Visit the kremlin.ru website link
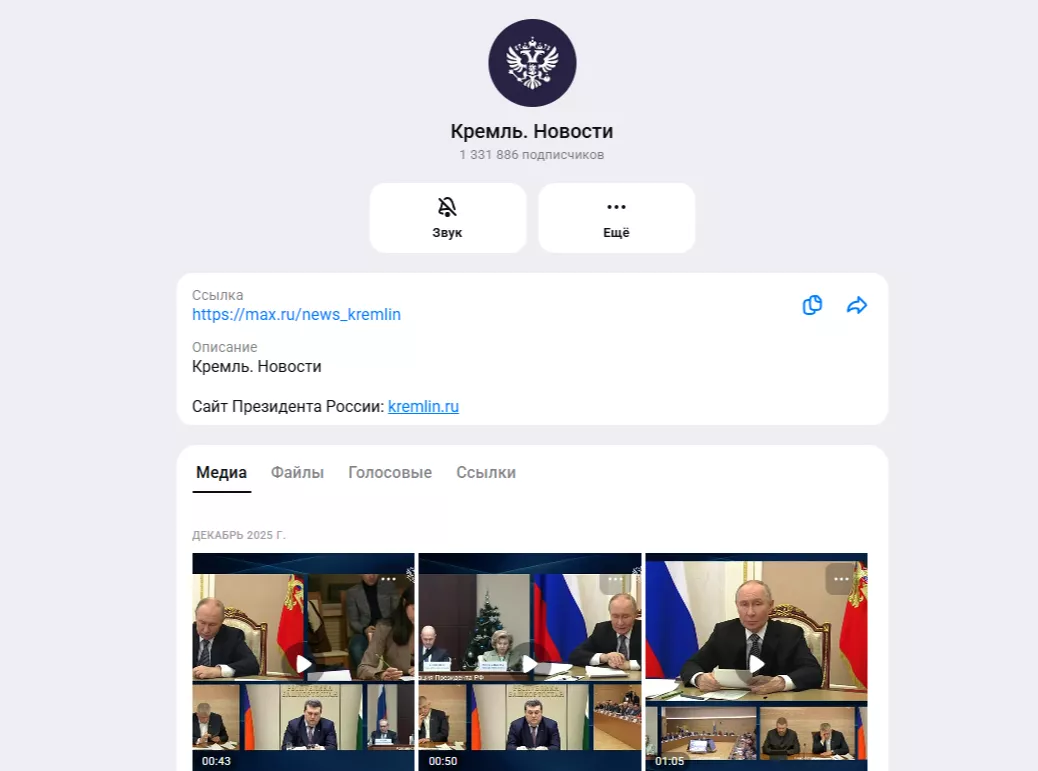The image size is (1038, 771). 423,407
